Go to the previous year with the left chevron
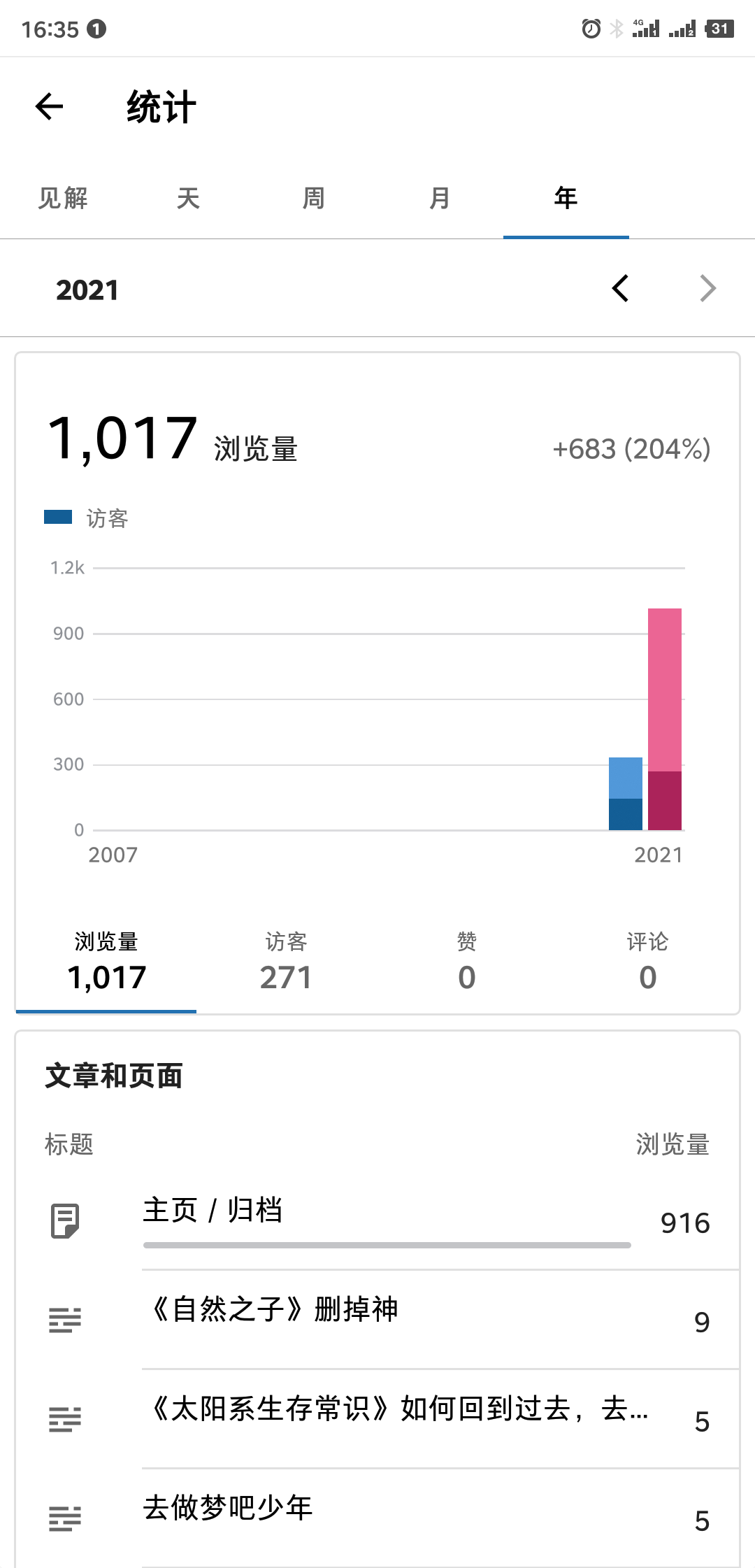755x1568 pixels. (620, 288)
